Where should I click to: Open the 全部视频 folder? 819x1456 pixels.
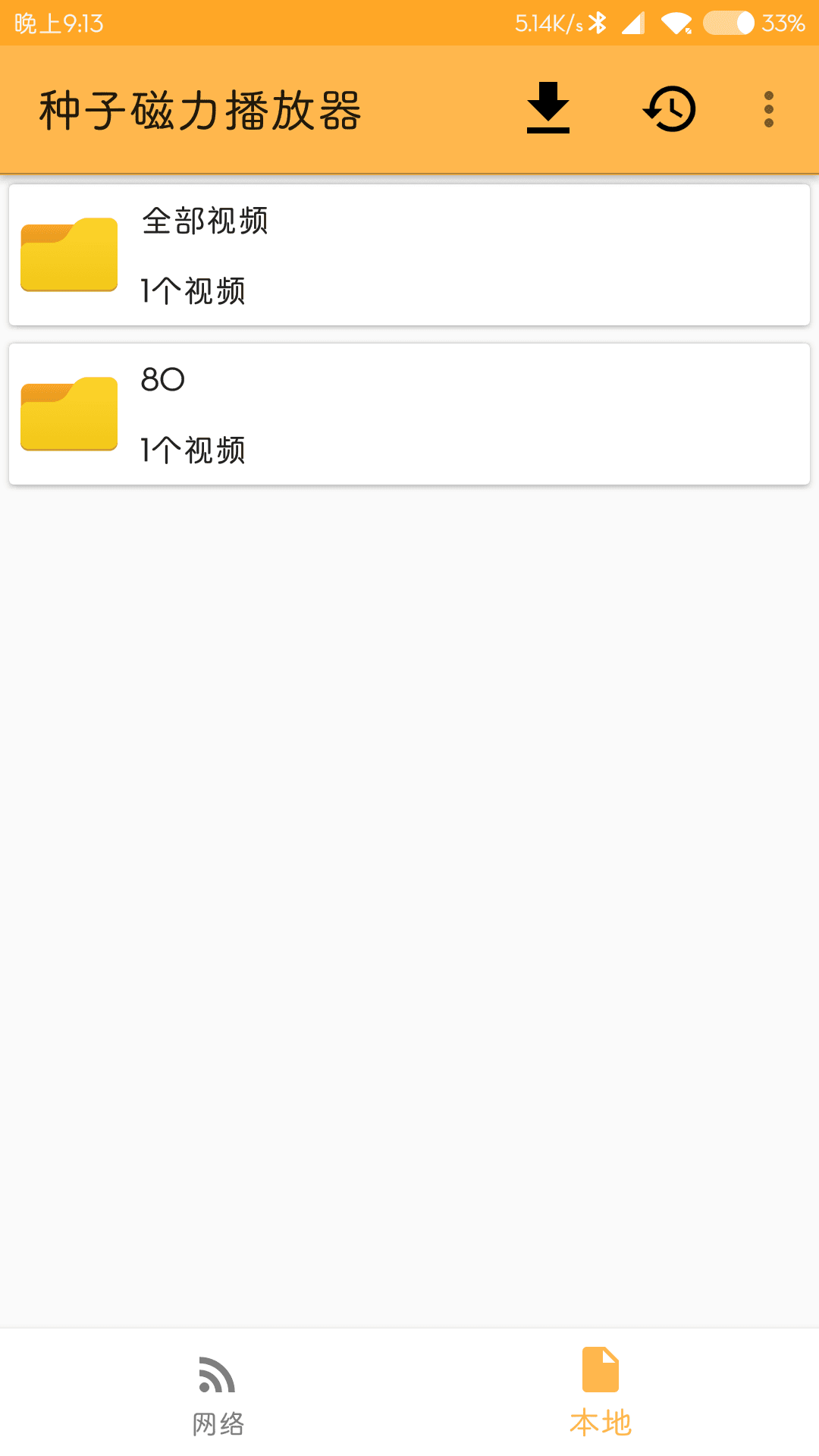(x=409, y=256)
